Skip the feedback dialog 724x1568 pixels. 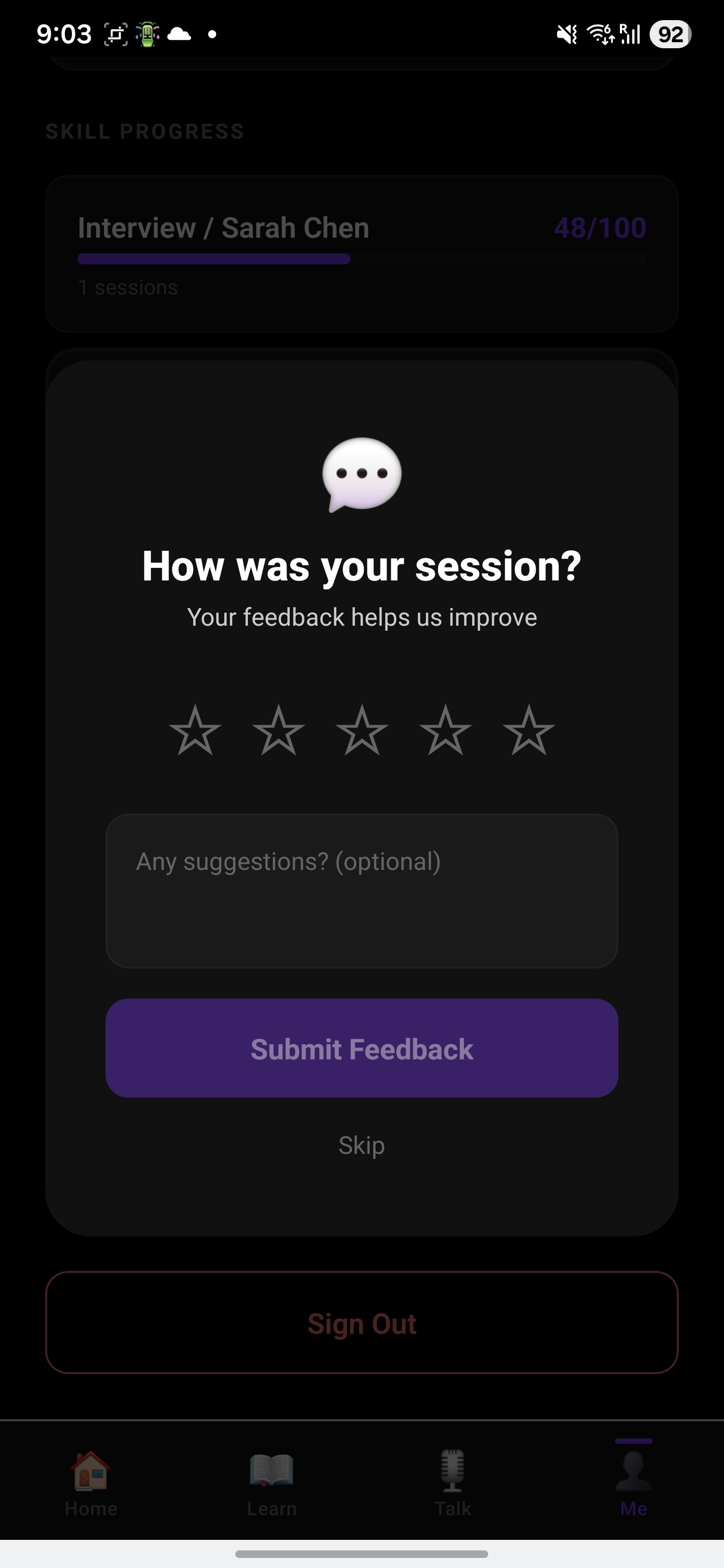point(361,1145)
